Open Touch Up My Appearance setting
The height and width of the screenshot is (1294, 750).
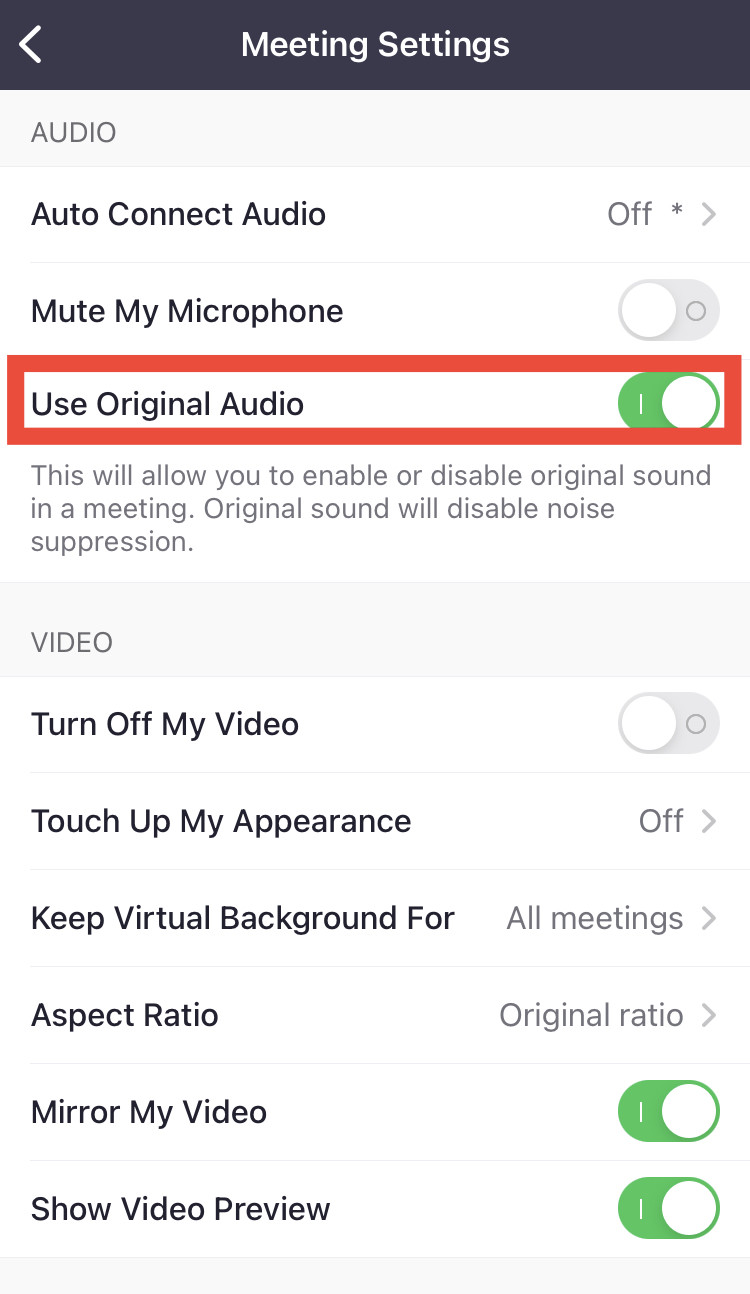(x=375, y=822)
